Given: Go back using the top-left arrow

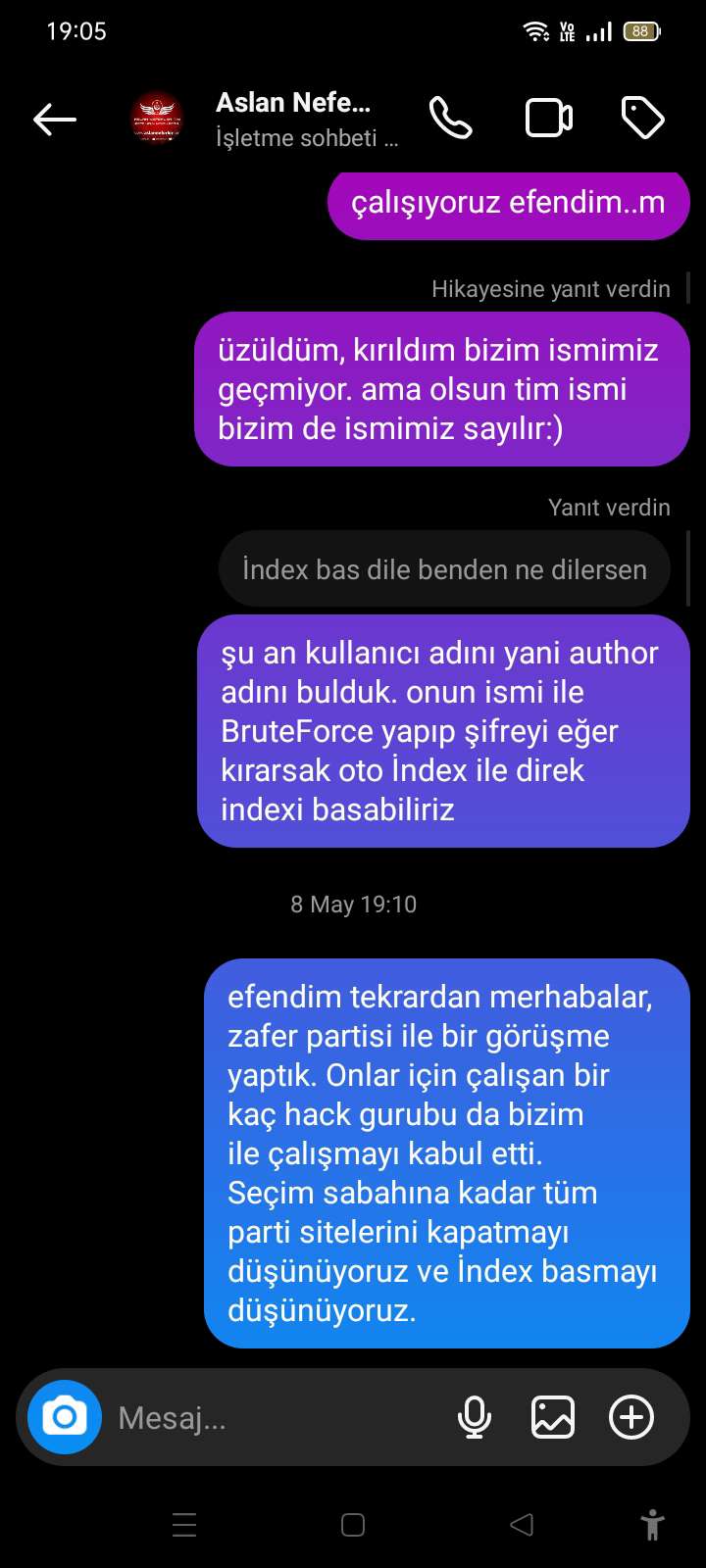Looking at the screenshot, I should click(x=55, y=120).
